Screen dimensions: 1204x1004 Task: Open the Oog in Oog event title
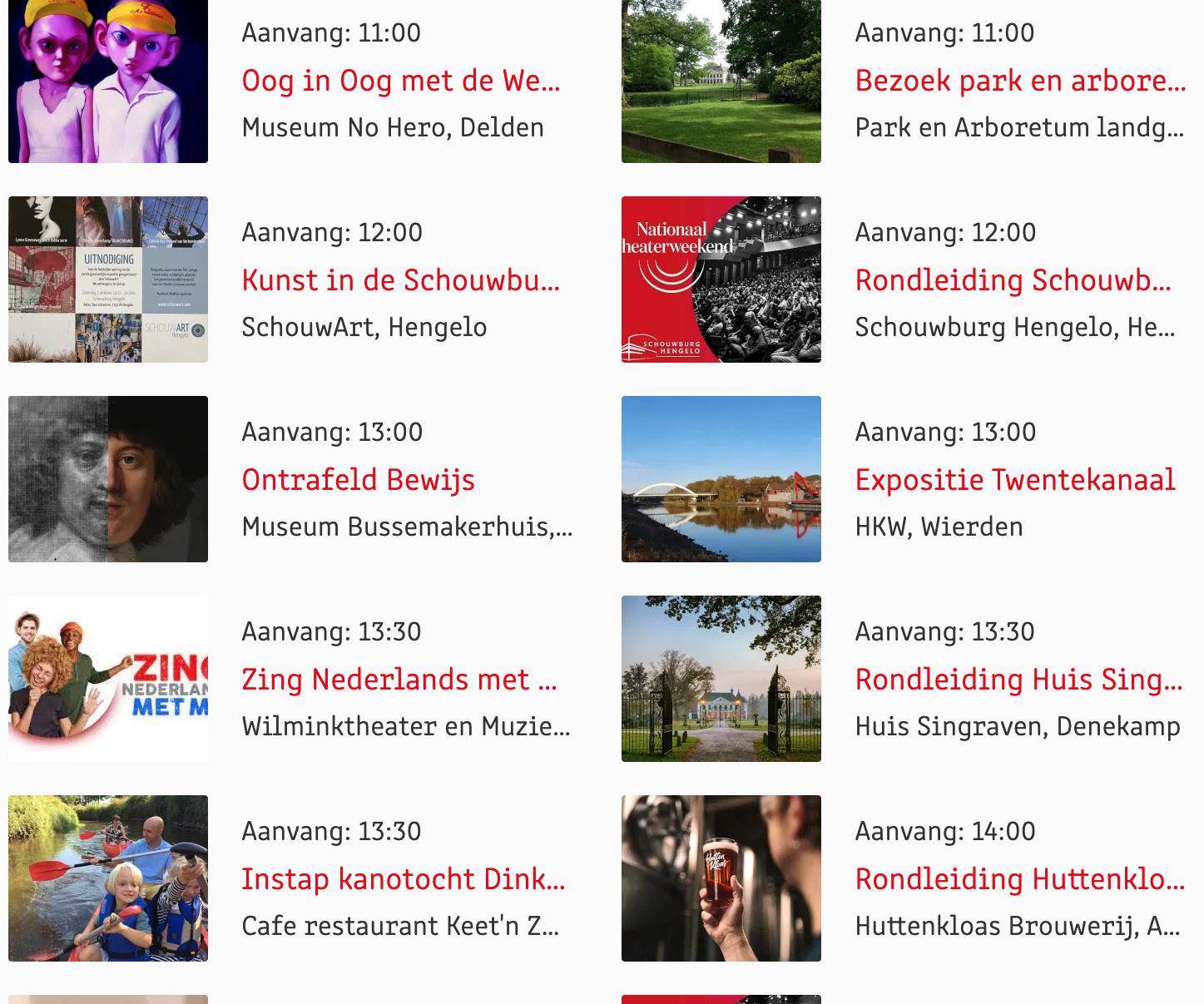tap(400, 81)
